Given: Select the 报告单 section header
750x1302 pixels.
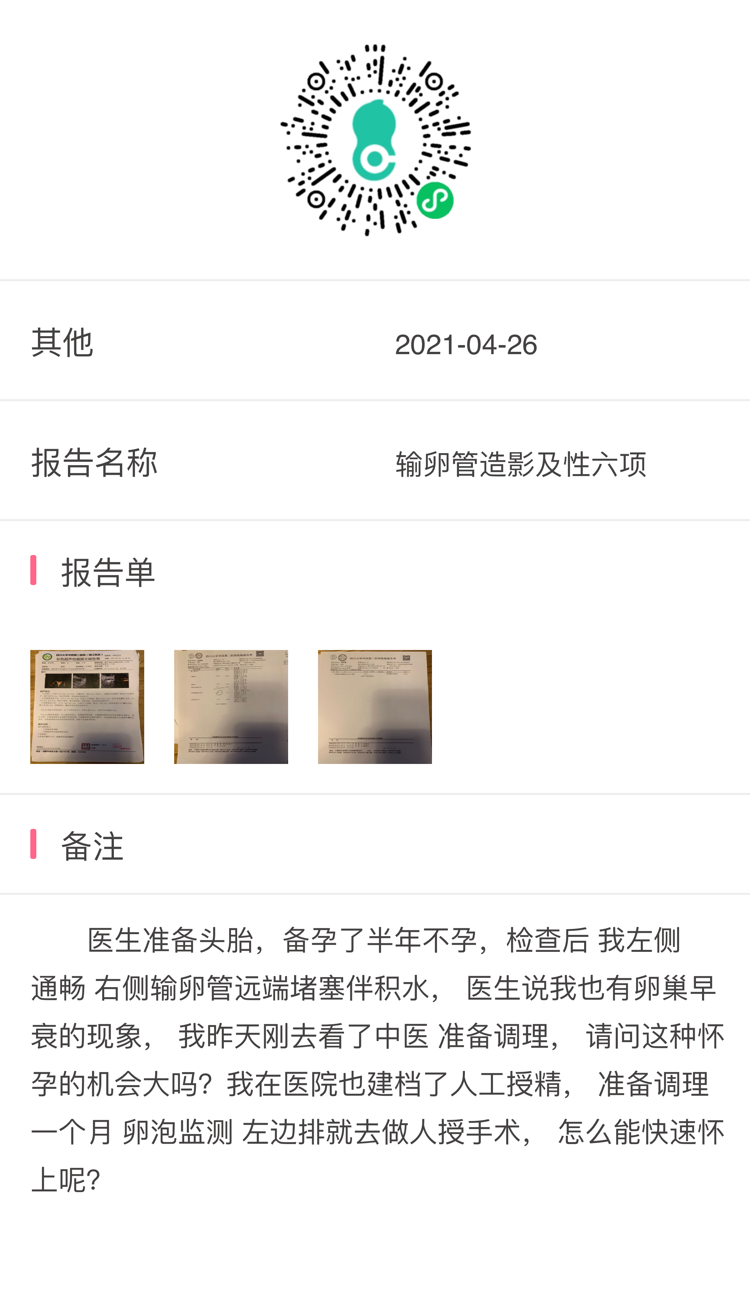Looking at the screenshot, I should [95, 573].
